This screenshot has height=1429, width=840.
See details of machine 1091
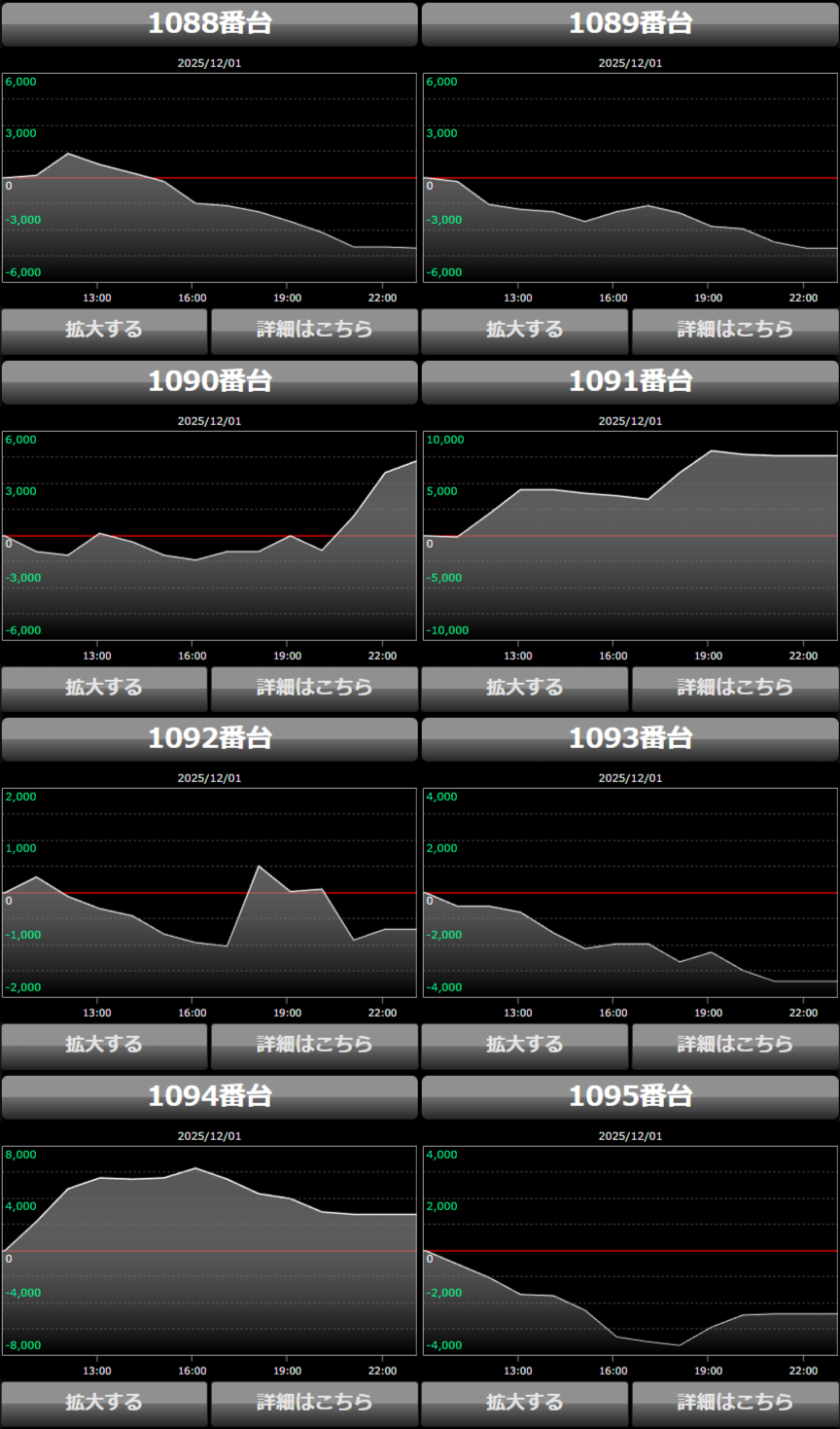click(x=735, y=688)
